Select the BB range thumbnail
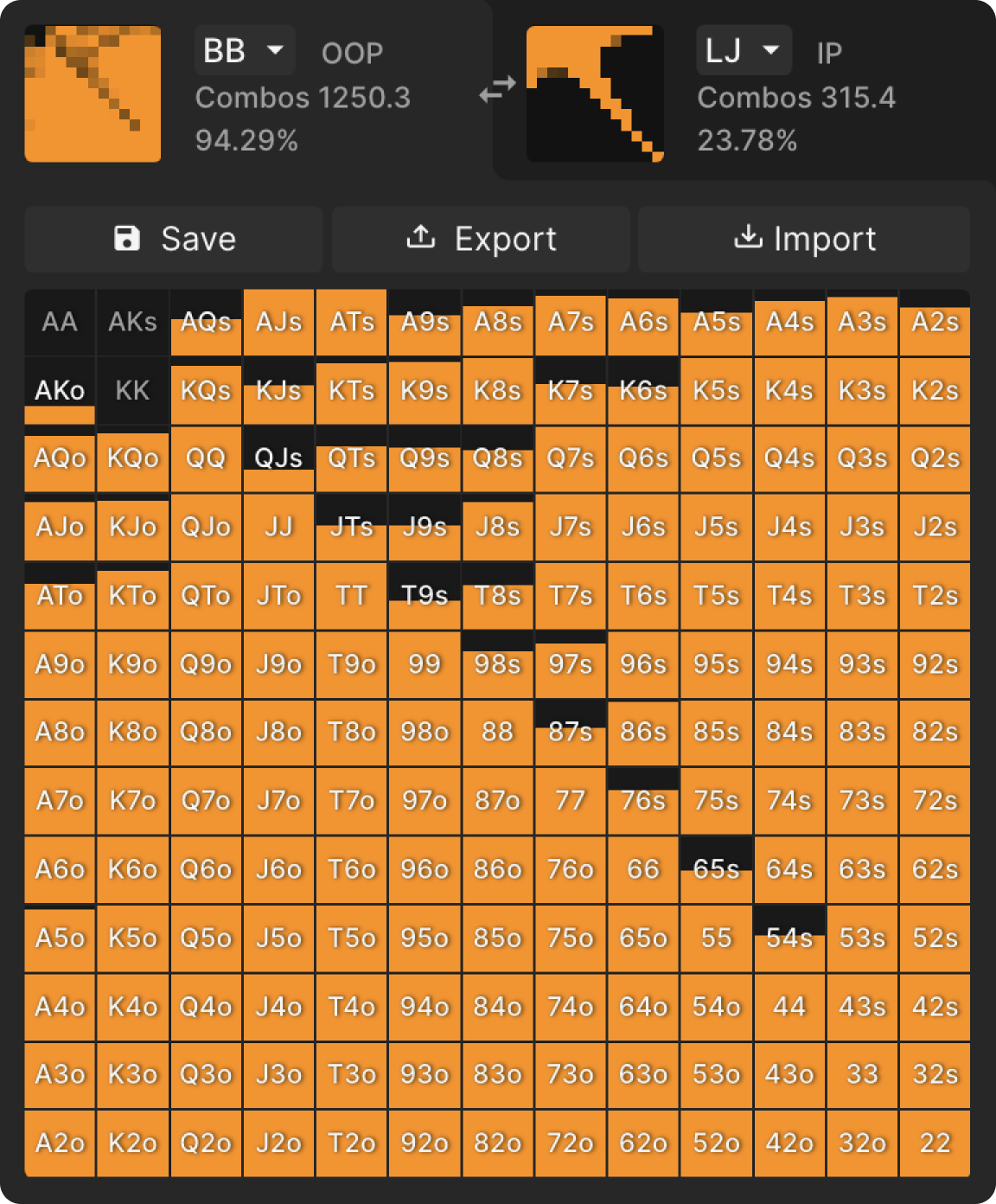This screenshot has height=1204, width=996. (x=93, y=93)
